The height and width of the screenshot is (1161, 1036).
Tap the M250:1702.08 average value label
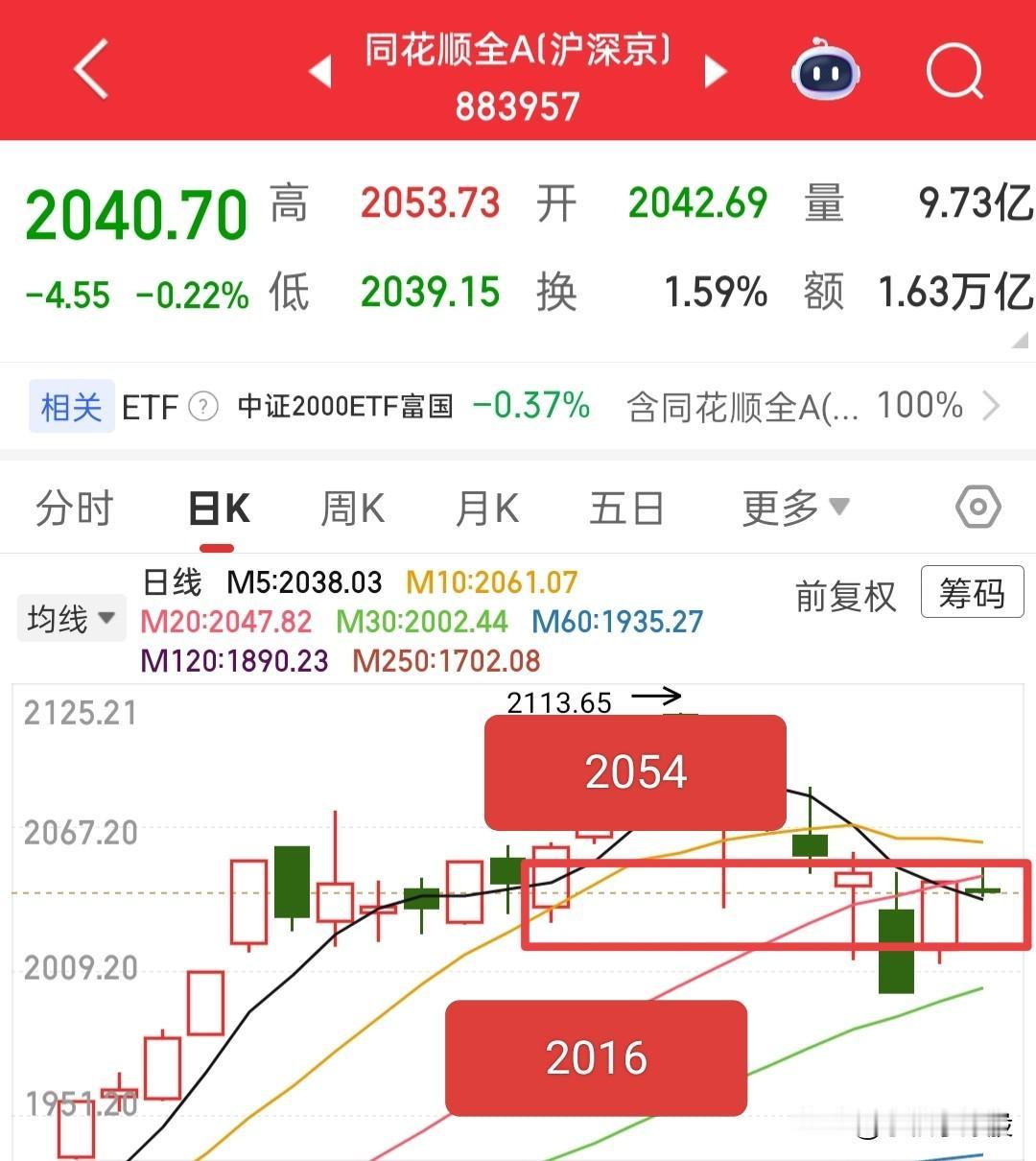(446, 660)
